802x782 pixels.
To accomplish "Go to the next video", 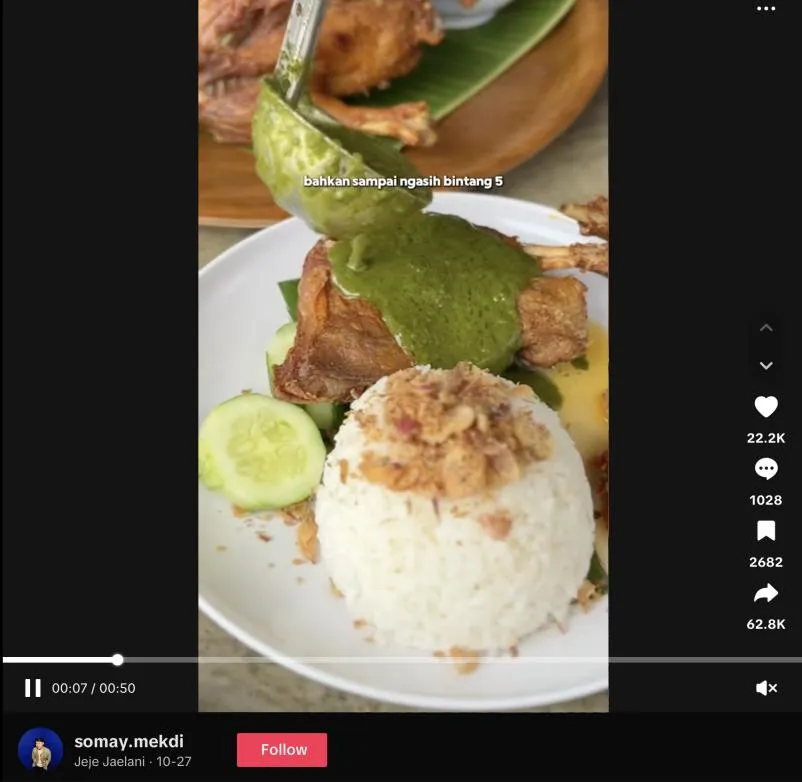I will point(766,366).
